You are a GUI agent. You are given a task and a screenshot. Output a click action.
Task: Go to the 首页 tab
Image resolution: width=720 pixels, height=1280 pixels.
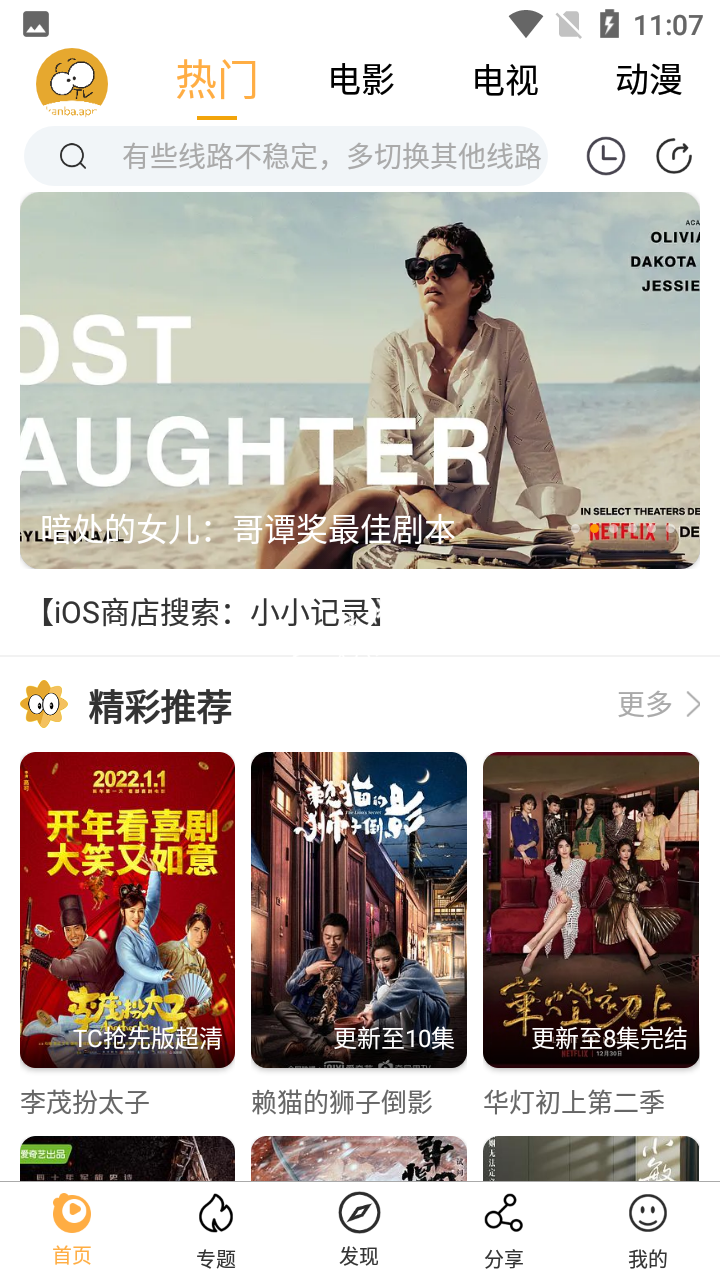[x=72, y=1230]
